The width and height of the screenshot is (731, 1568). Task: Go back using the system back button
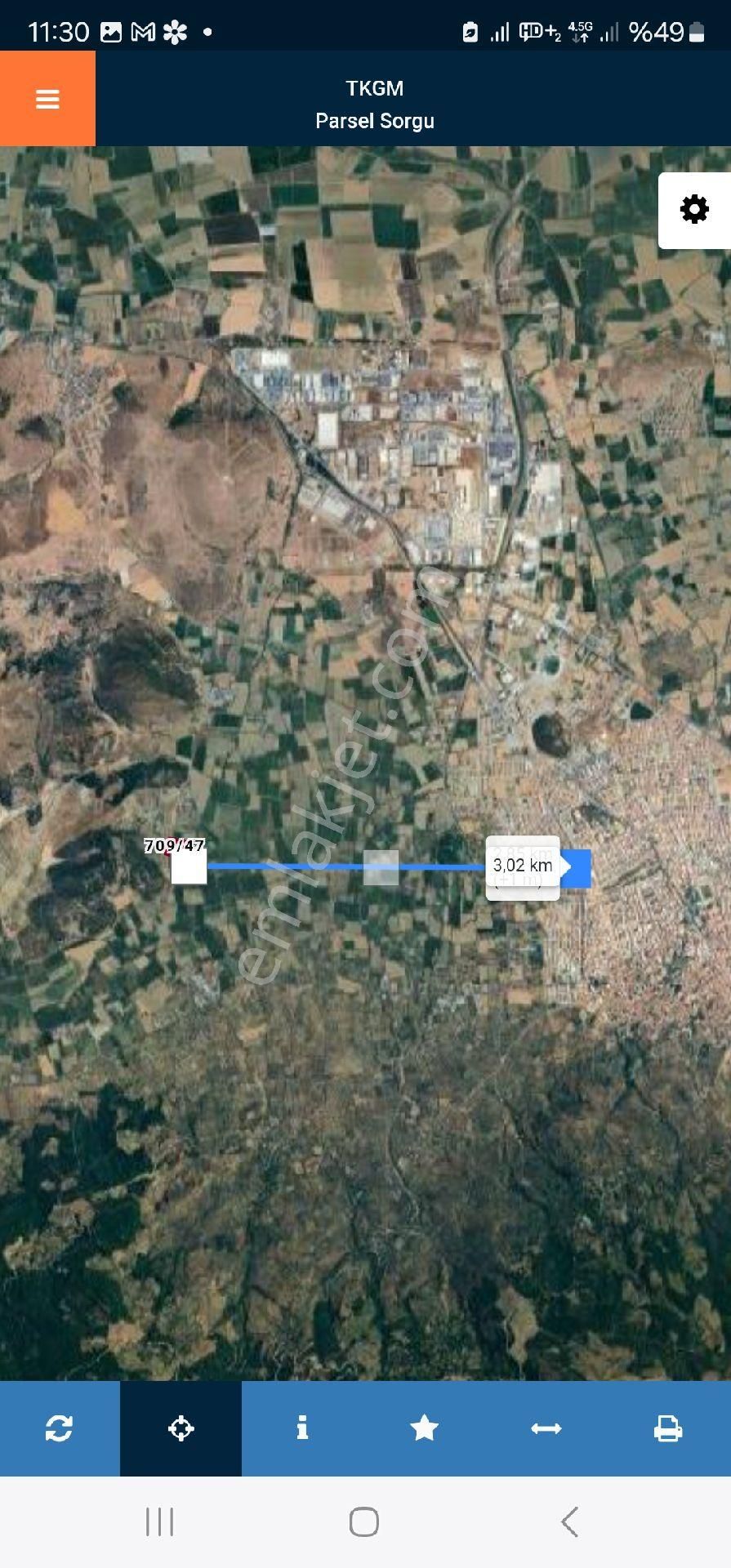point(570,1521)
